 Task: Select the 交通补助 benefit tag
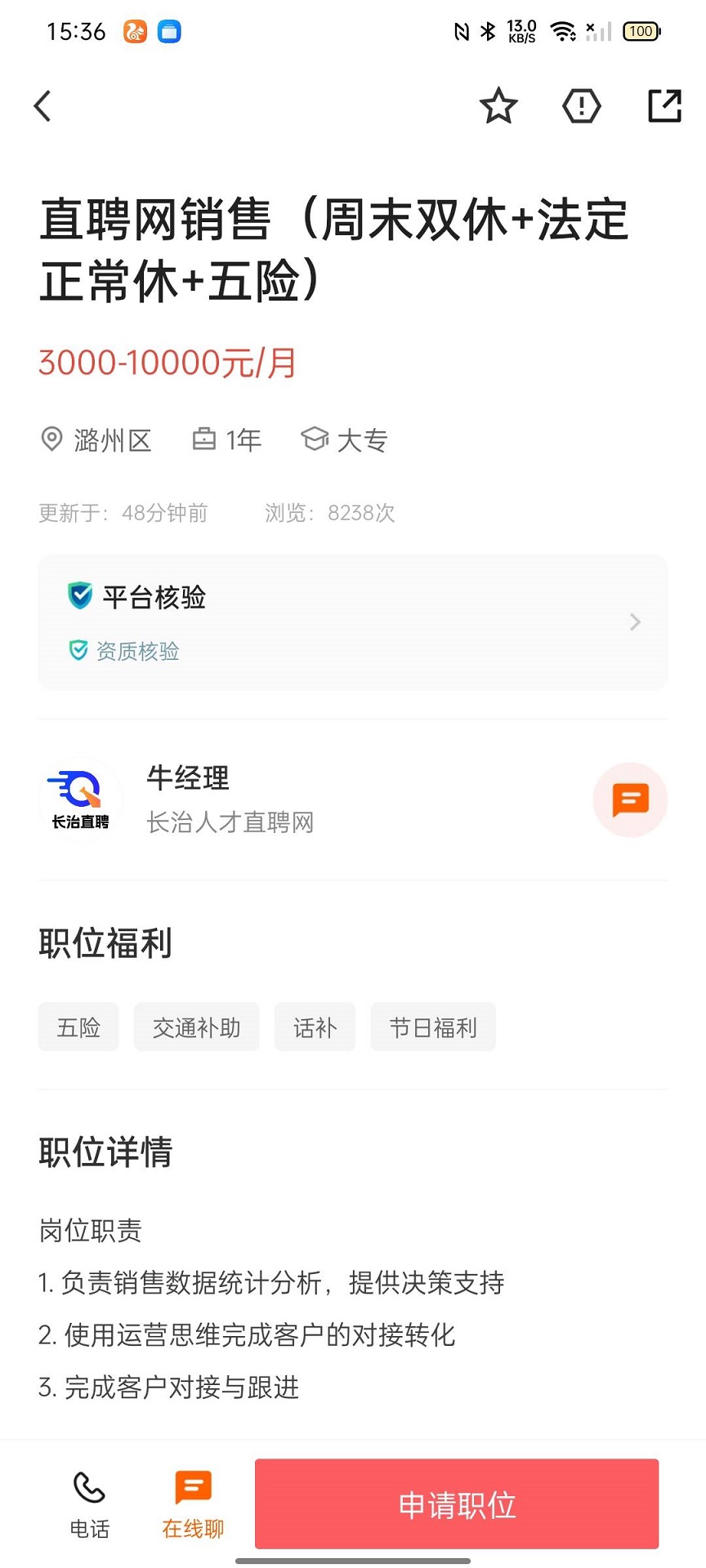[196, 1027]
